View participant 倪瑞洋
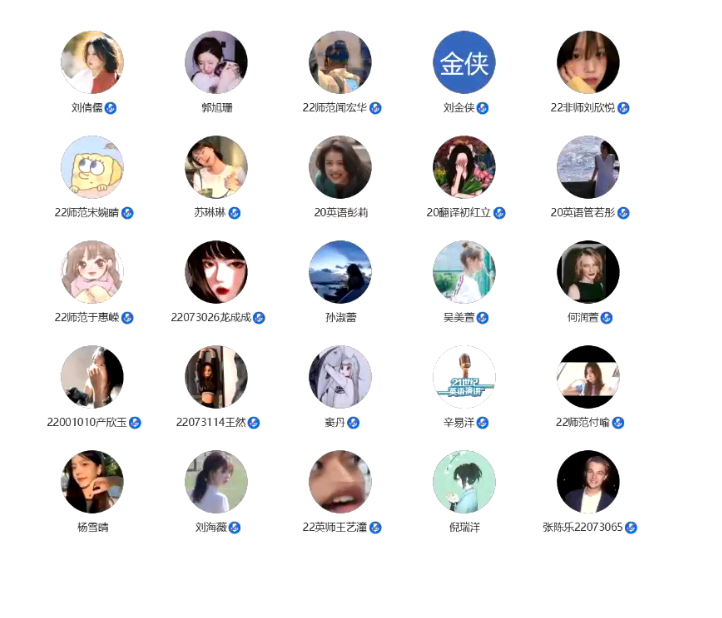Screen dimensions: 722x618 coord(464,482)
